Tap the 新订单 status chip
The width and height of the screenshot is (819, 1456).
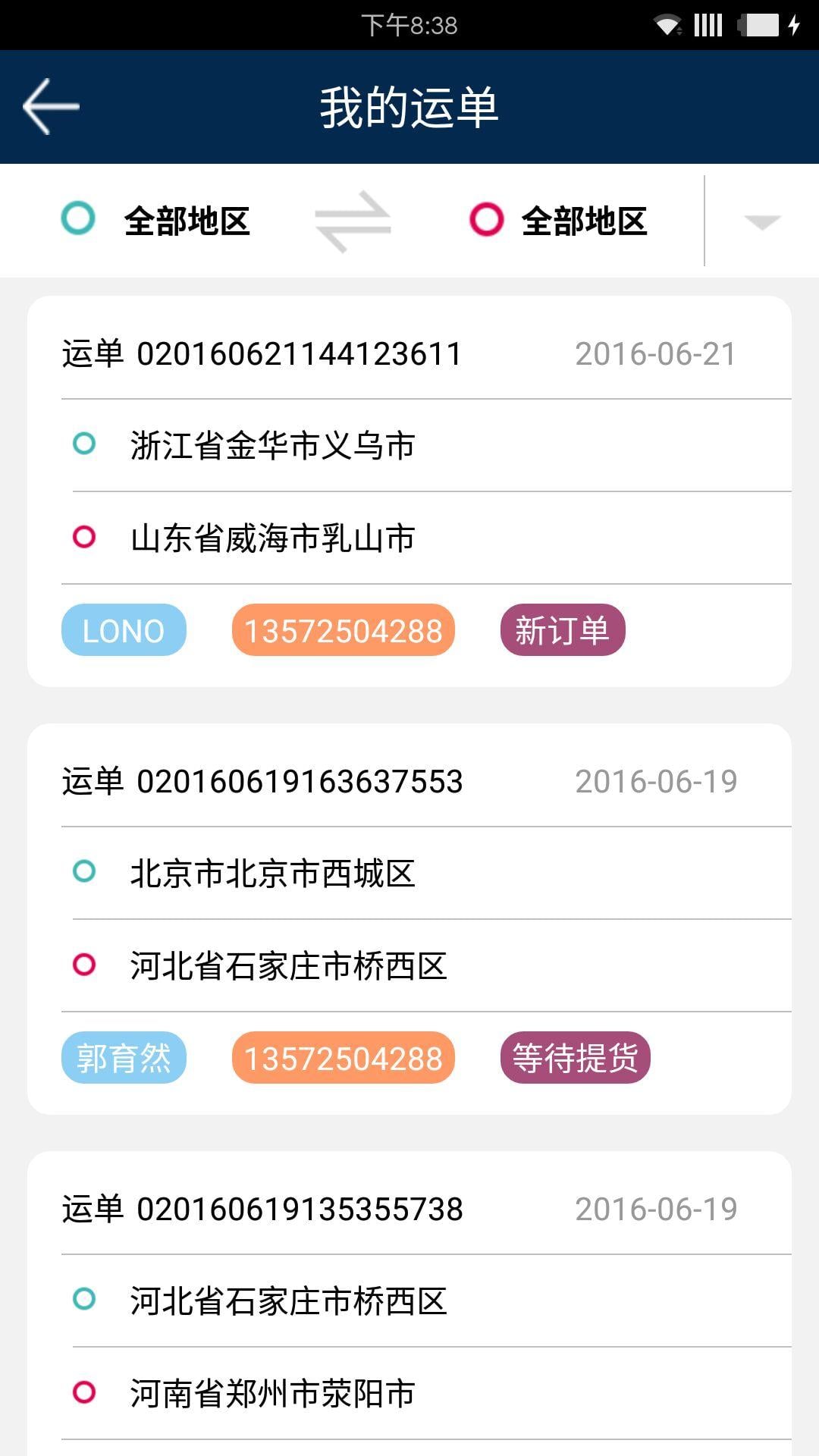click(562, 630)
